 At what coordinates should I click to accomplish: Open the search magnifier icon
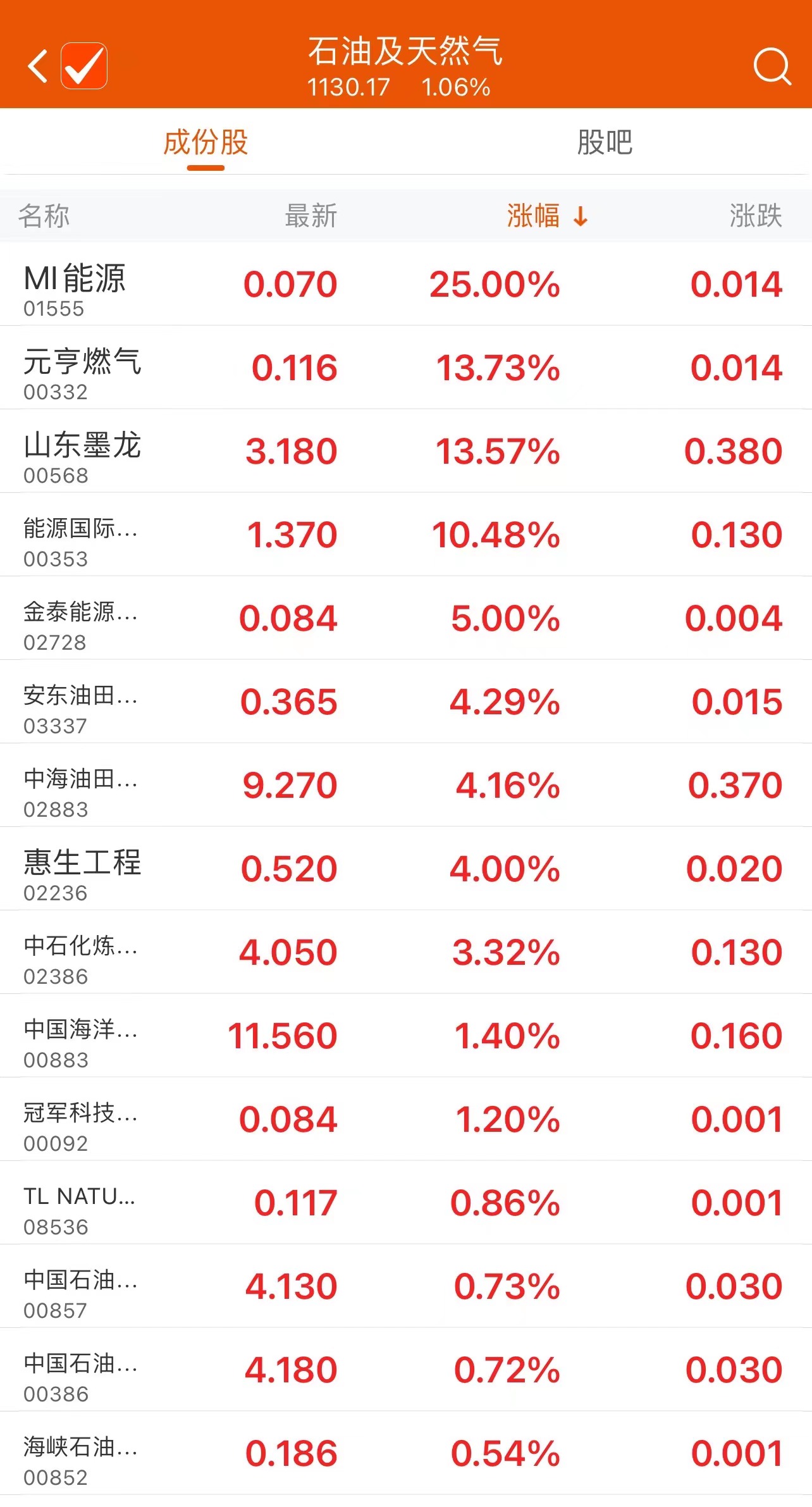coord(772,66)
